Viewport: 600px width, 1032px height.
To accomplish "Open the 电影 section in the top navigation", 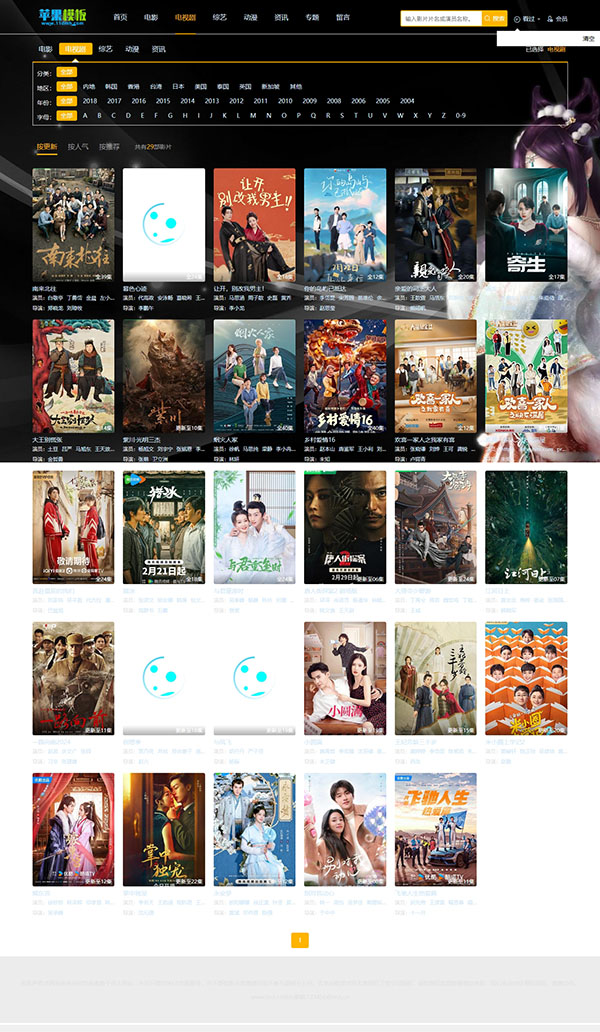I will pyautogui.click(x=151, y=17).
